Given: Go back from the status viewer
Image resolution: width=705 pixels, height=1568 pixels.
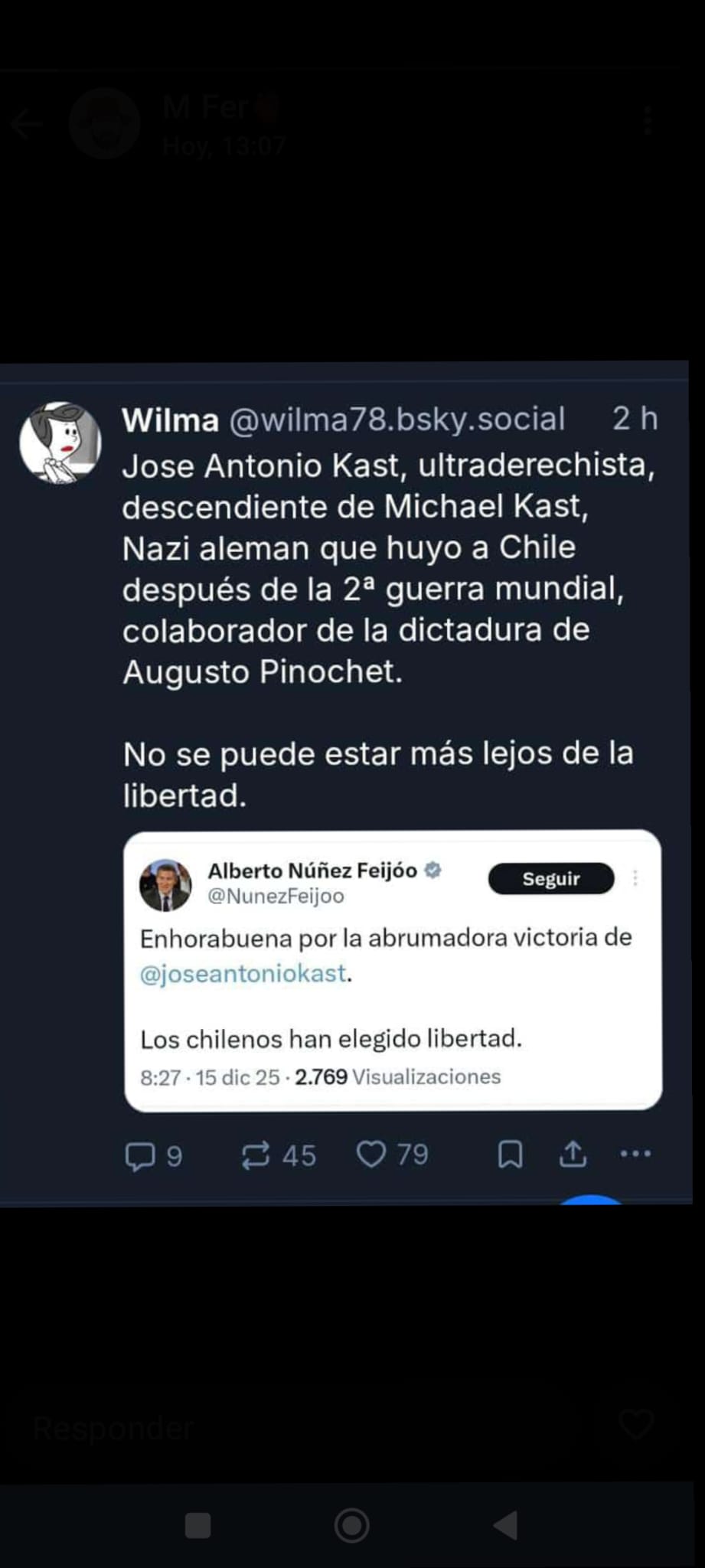Looking at the screenshot, I should [x=28, y=124].
